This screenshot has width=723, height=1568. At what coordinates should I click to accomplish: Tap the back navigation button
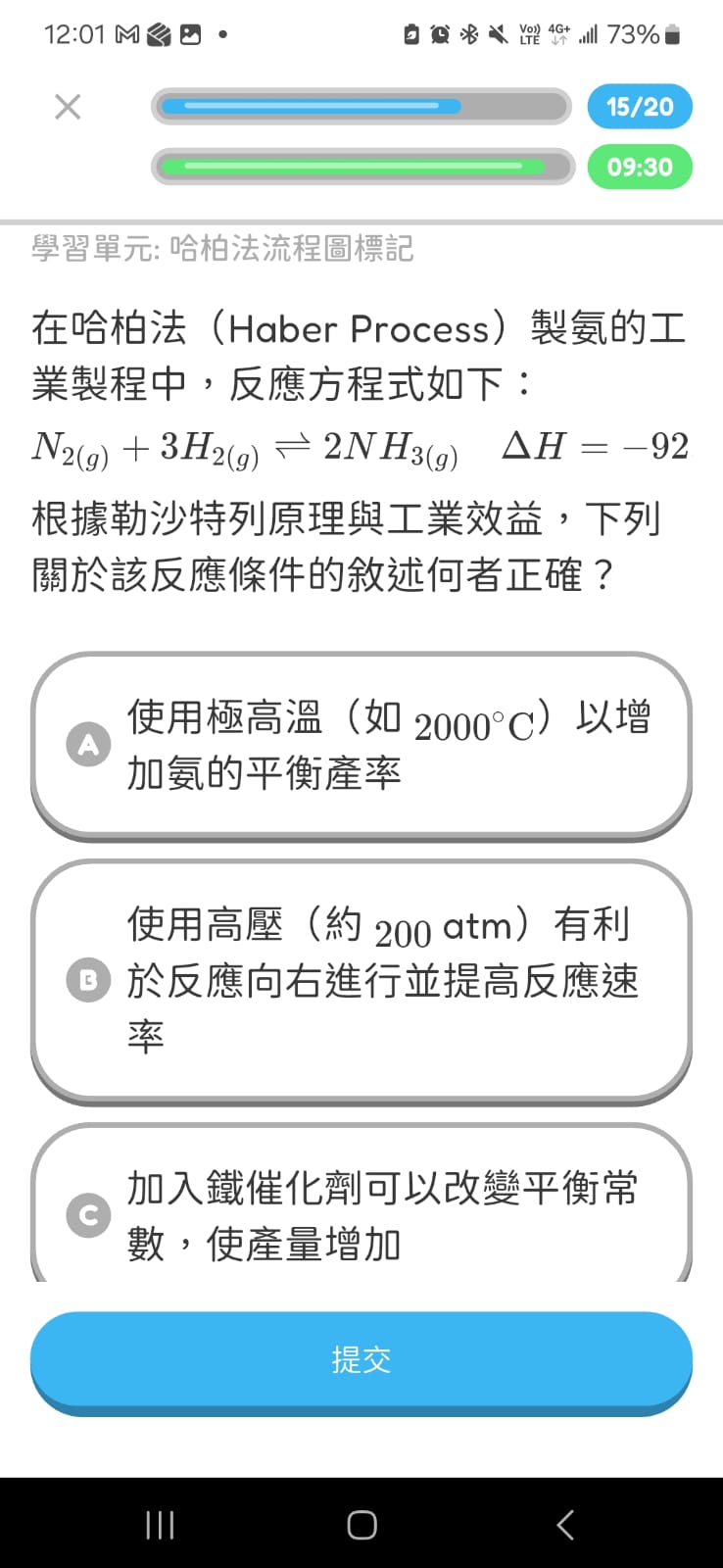pos(564,1524)
